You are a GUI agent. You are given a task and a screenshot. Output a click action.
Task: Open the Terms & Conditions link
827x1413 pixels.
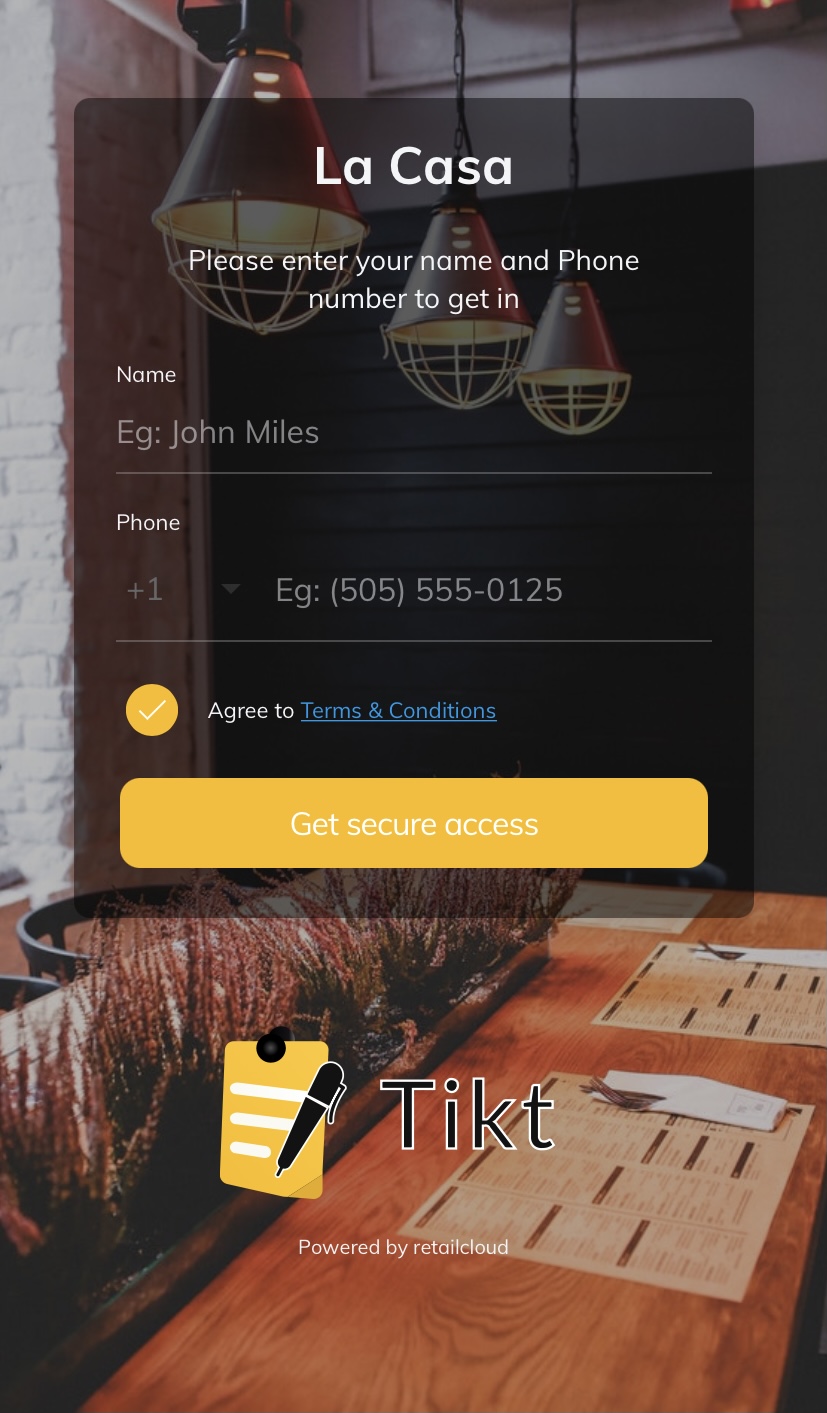point(398,710)
